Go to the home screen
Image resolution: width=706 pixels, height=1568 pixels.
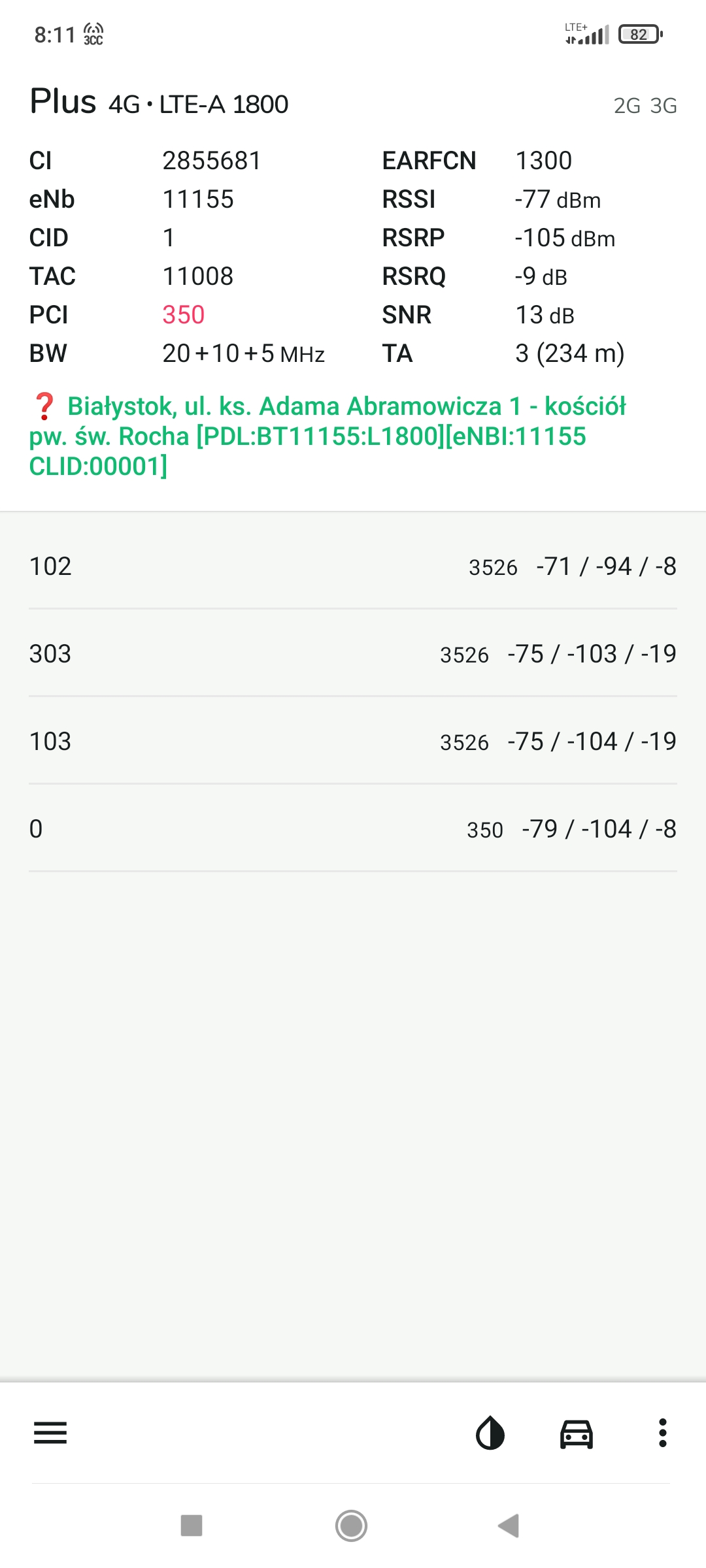(352, 1526)
